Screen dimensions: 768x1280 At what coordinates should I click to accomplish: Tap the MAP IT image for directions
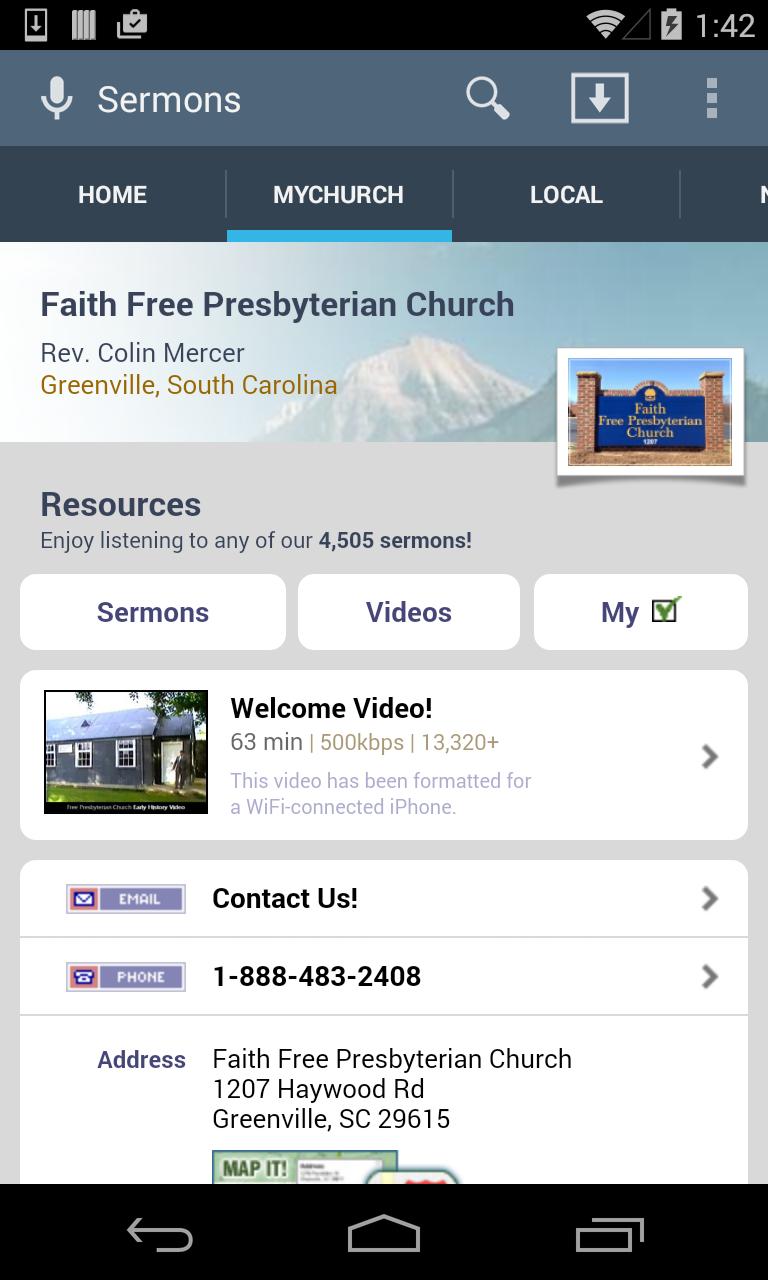305,1168
